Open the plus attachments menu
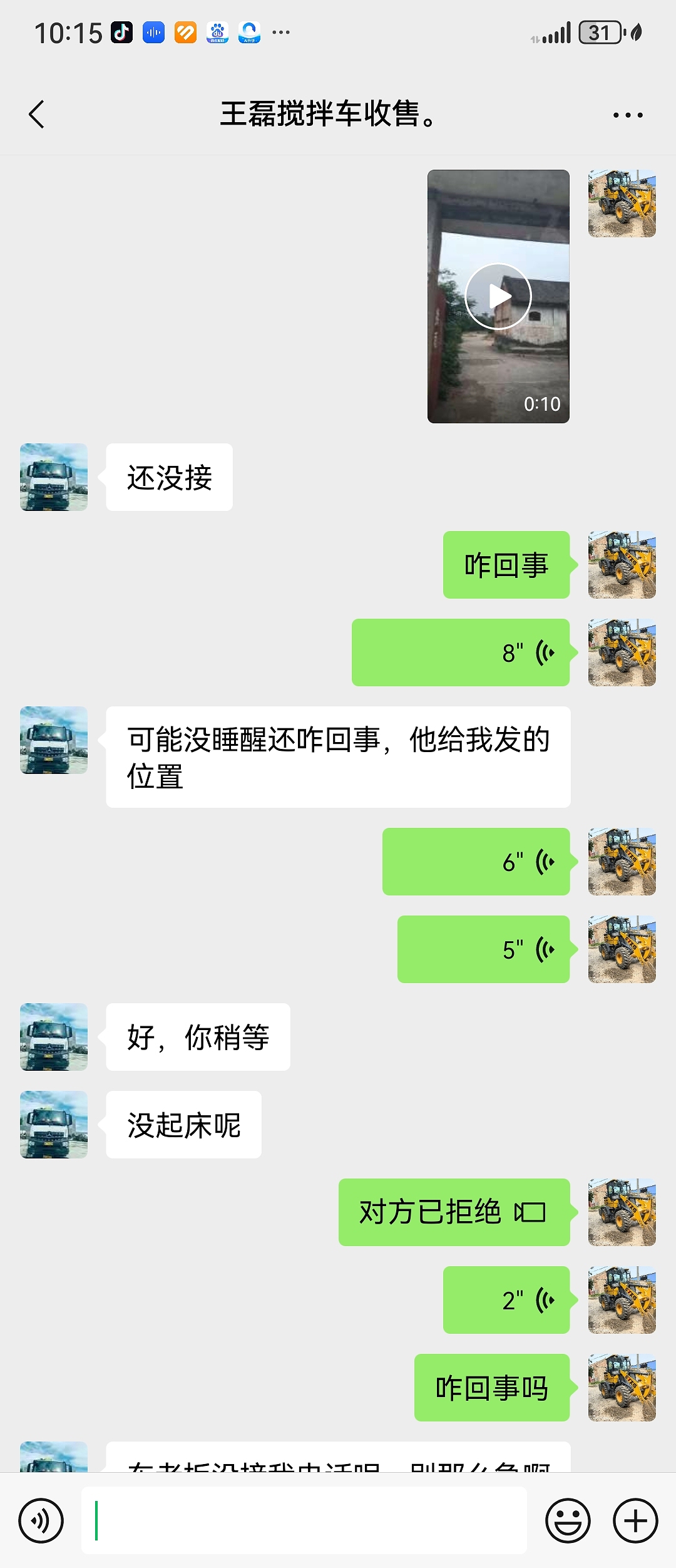This screenshot has width=676, height=1568. (635, 1520)
